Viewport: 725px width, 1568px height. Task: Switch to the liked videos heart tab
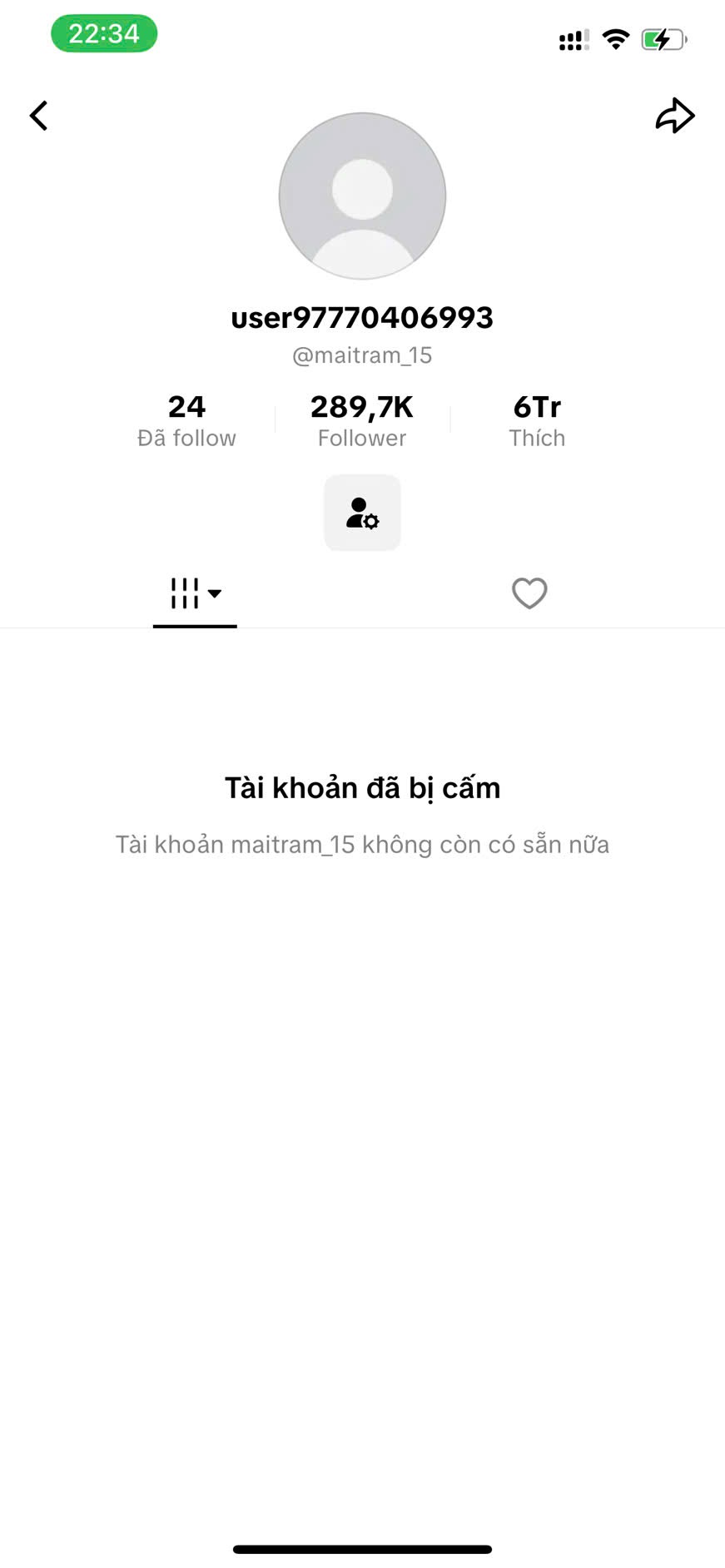coord(529,593)
